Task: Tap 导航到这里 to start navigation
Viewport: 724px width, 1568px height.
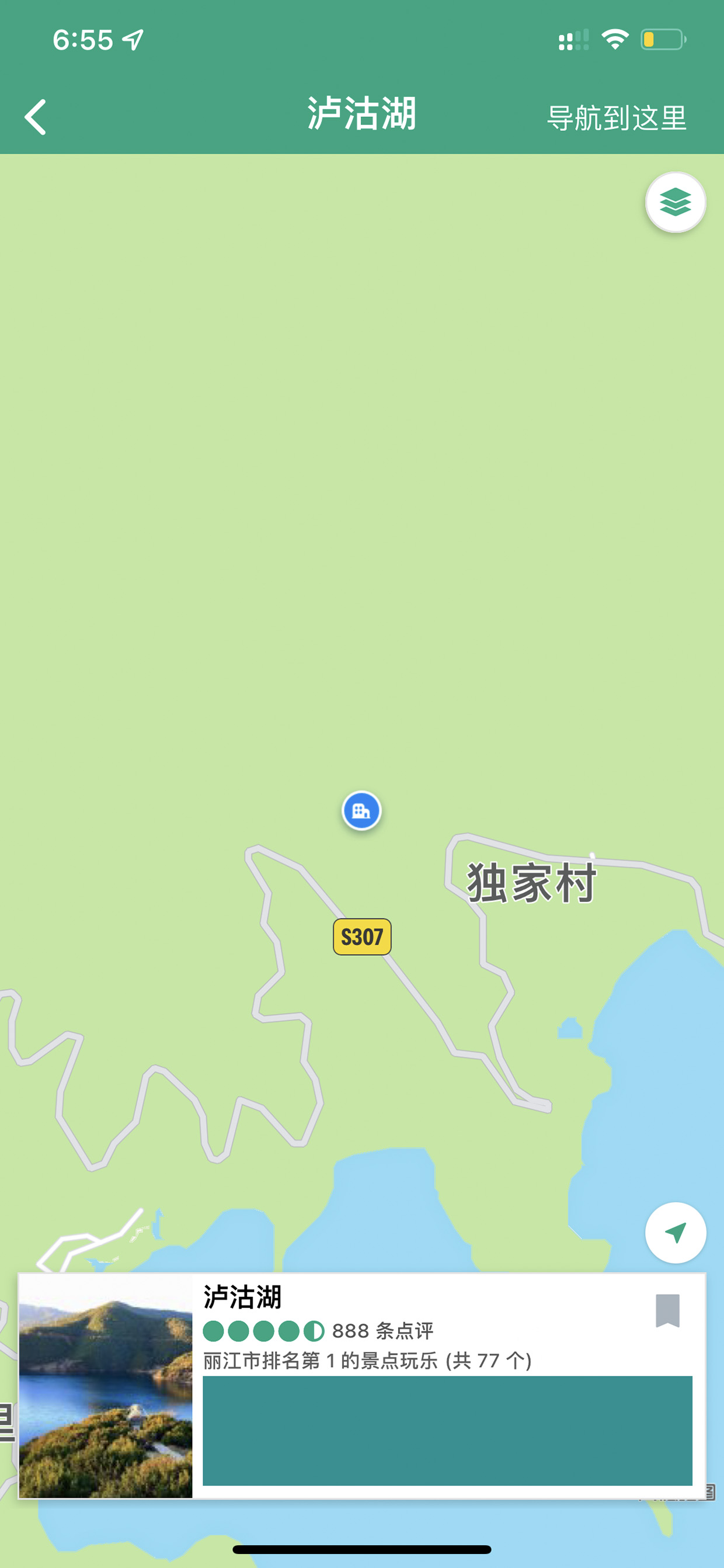Action: 617,117
